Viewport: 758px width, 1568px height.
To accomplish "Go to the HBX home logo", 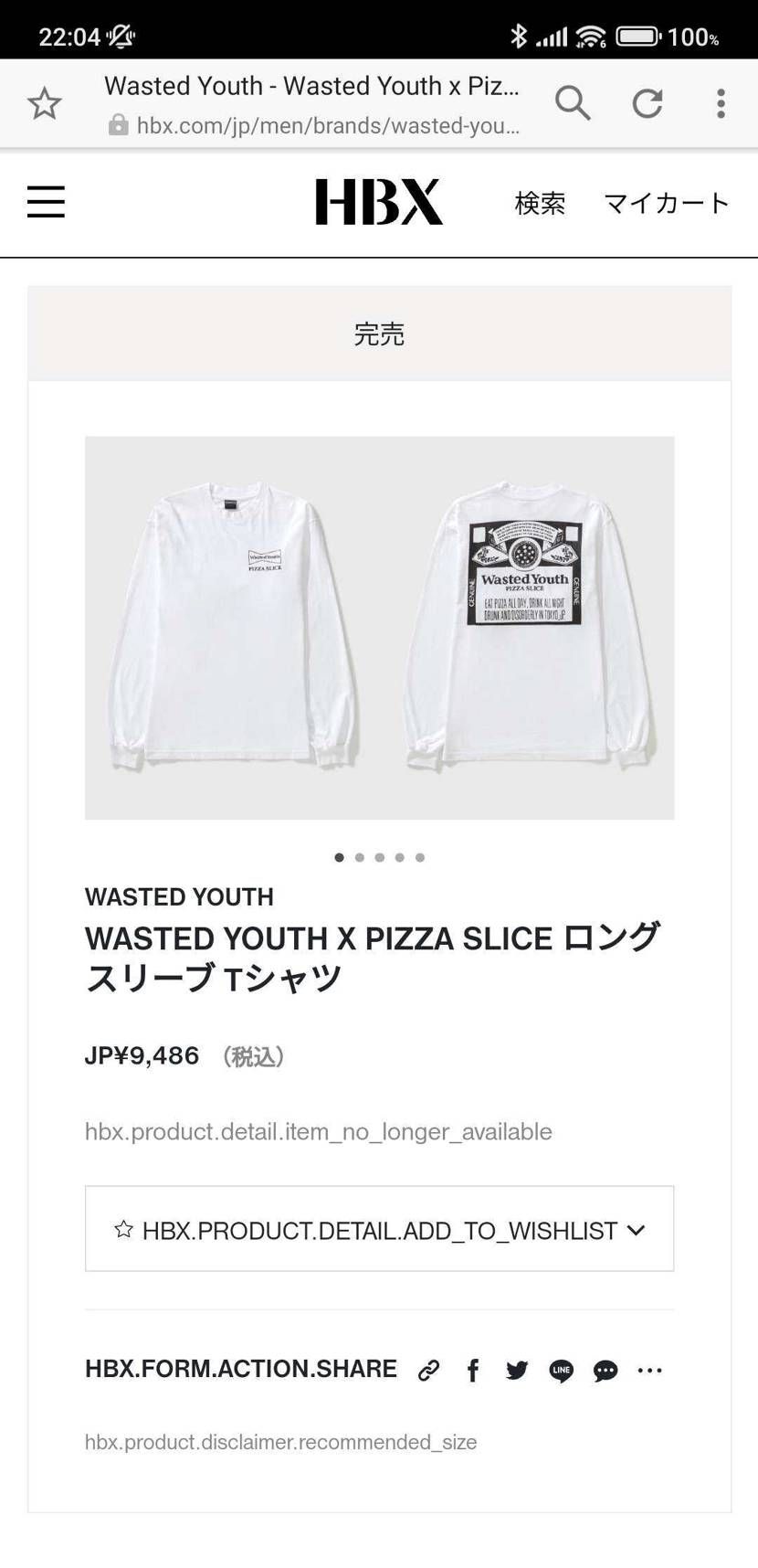I will 379,202.
